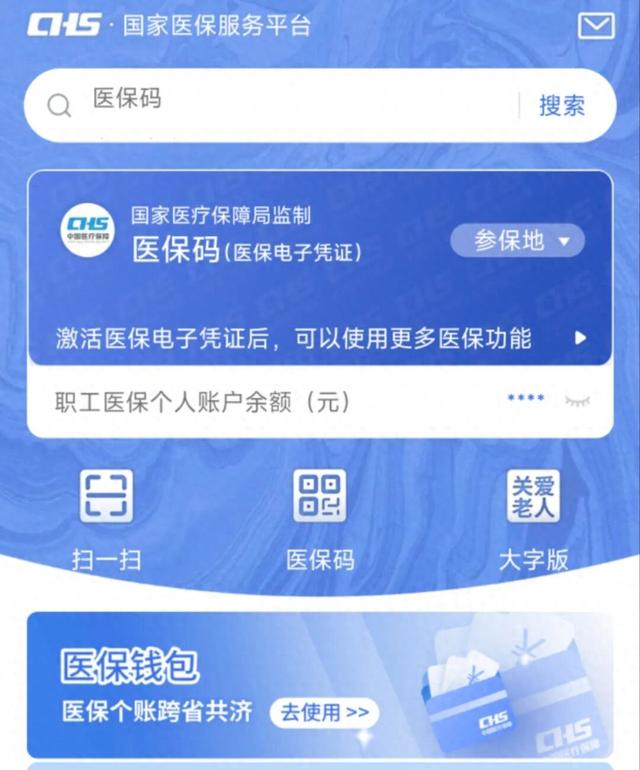The height and width of the screenshot is (770, 640).
Task: Open 扫一扫 scanner
Action: [107, 521]
